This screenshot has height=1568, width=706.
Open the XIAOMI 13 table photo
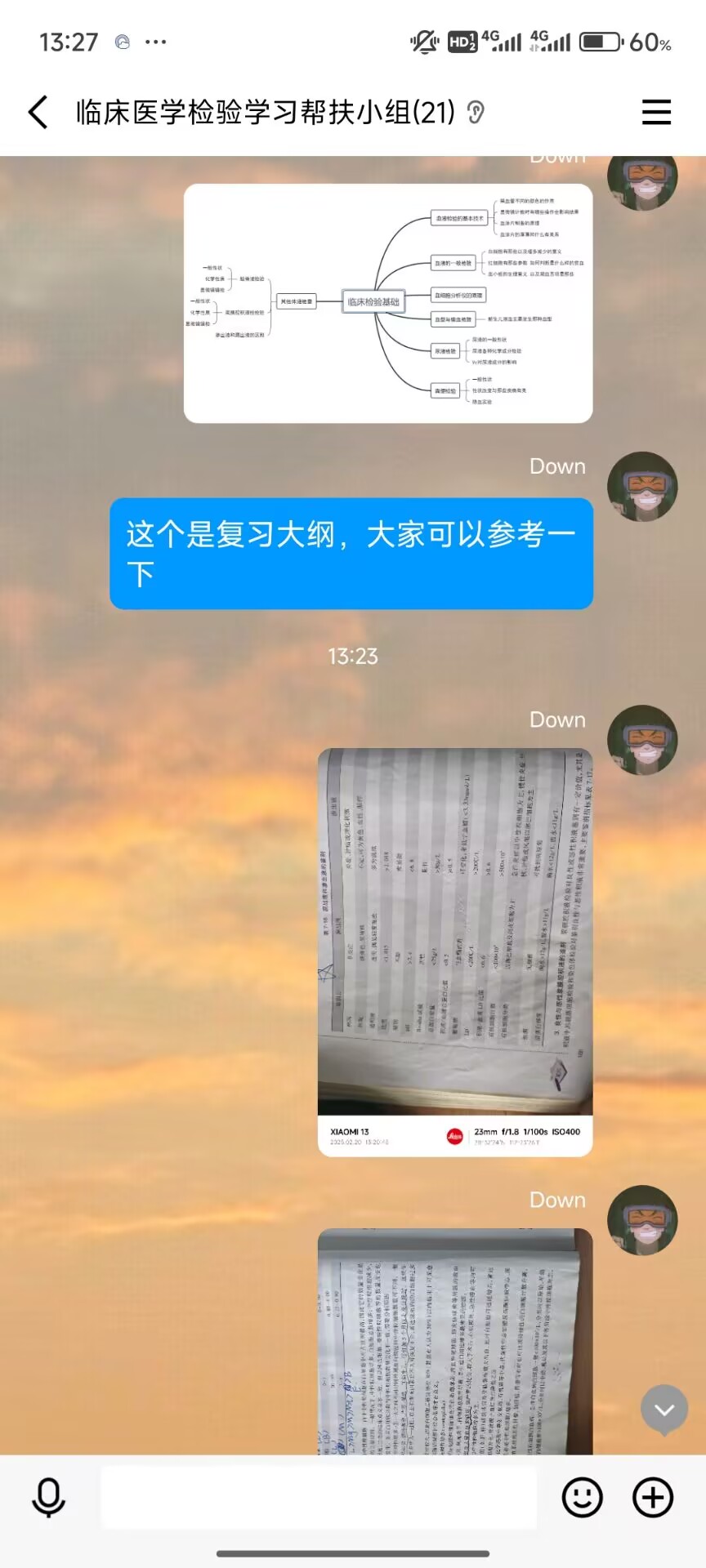click(x=455, y=951)
